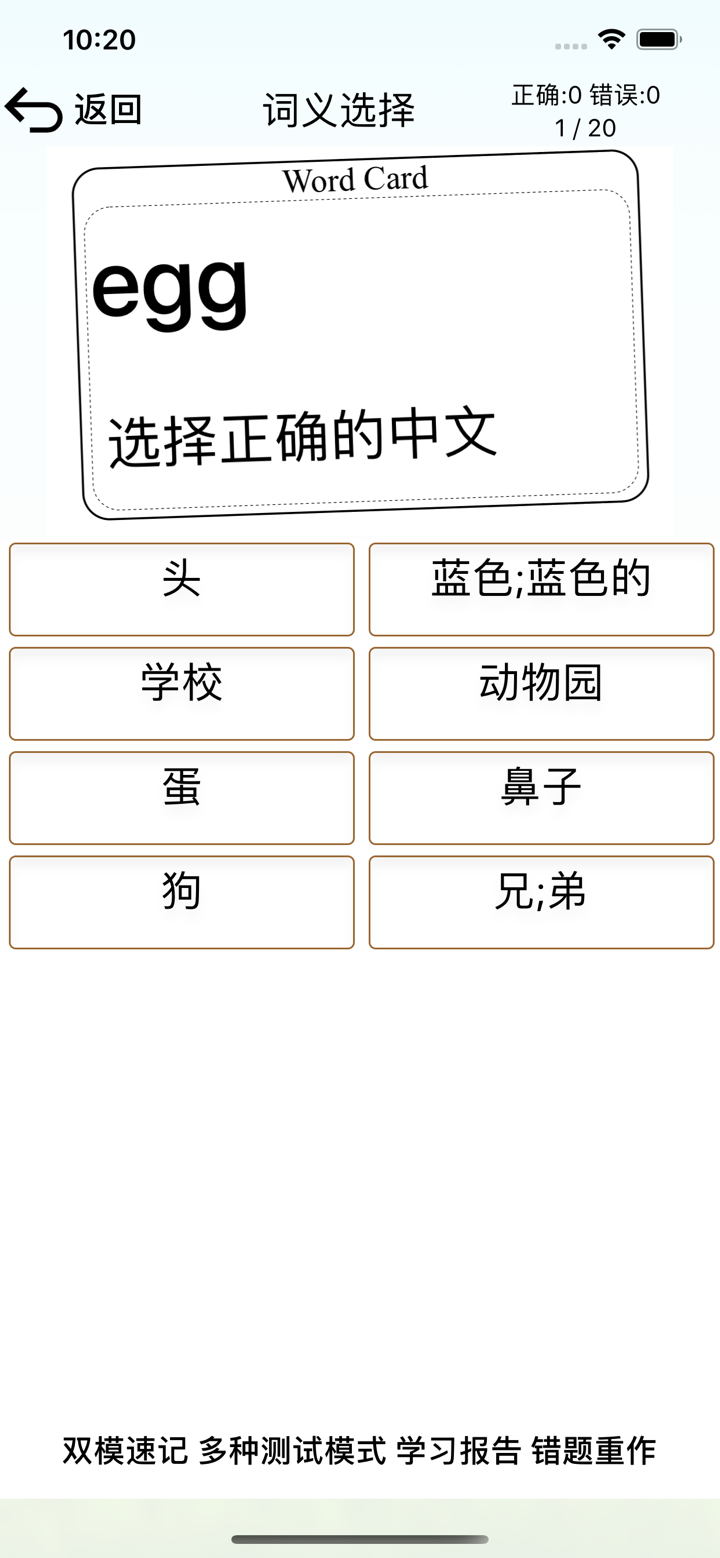Screen dimensions: 720x1558
Task: Choose 学校 as the answer
Action: (181, 693)
